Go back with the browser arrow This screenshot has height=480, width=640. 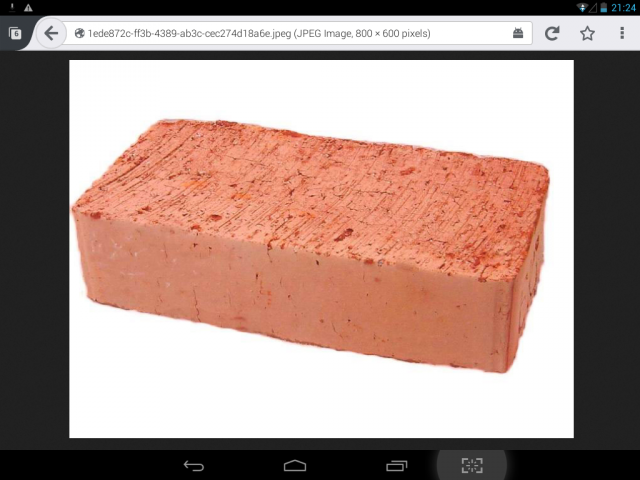51,33
